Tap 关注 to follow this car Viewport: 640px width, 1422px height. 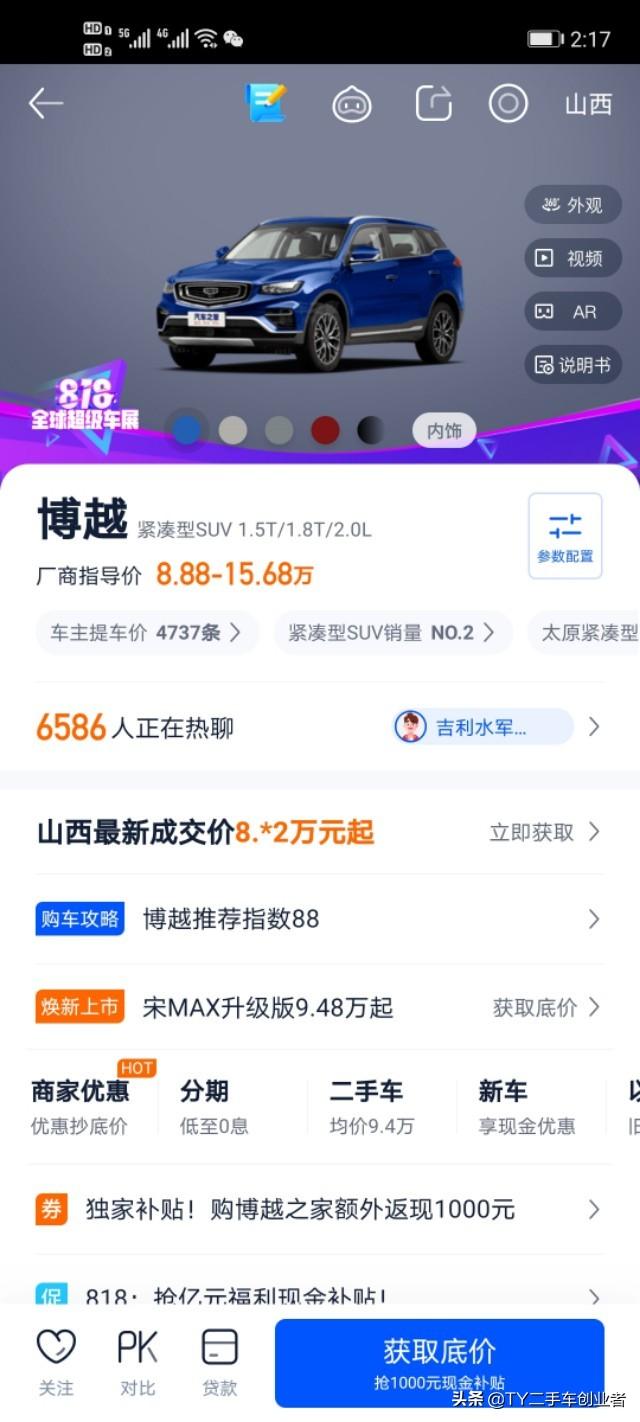click(56, 1362)
